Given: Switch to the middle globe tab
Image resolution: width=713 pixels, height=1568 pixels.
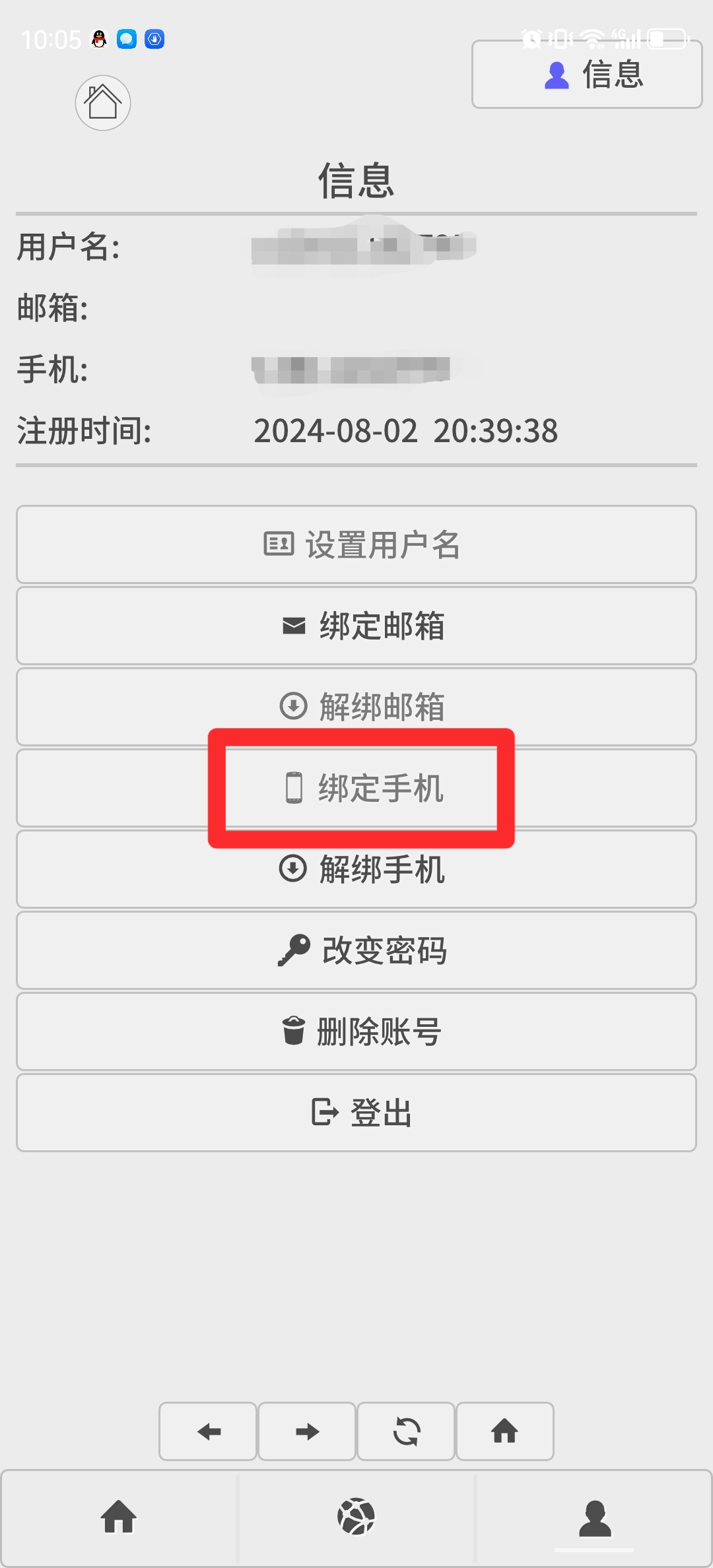Looking at the screenshot, I should pyautogui.click(x=356, y=1517).
